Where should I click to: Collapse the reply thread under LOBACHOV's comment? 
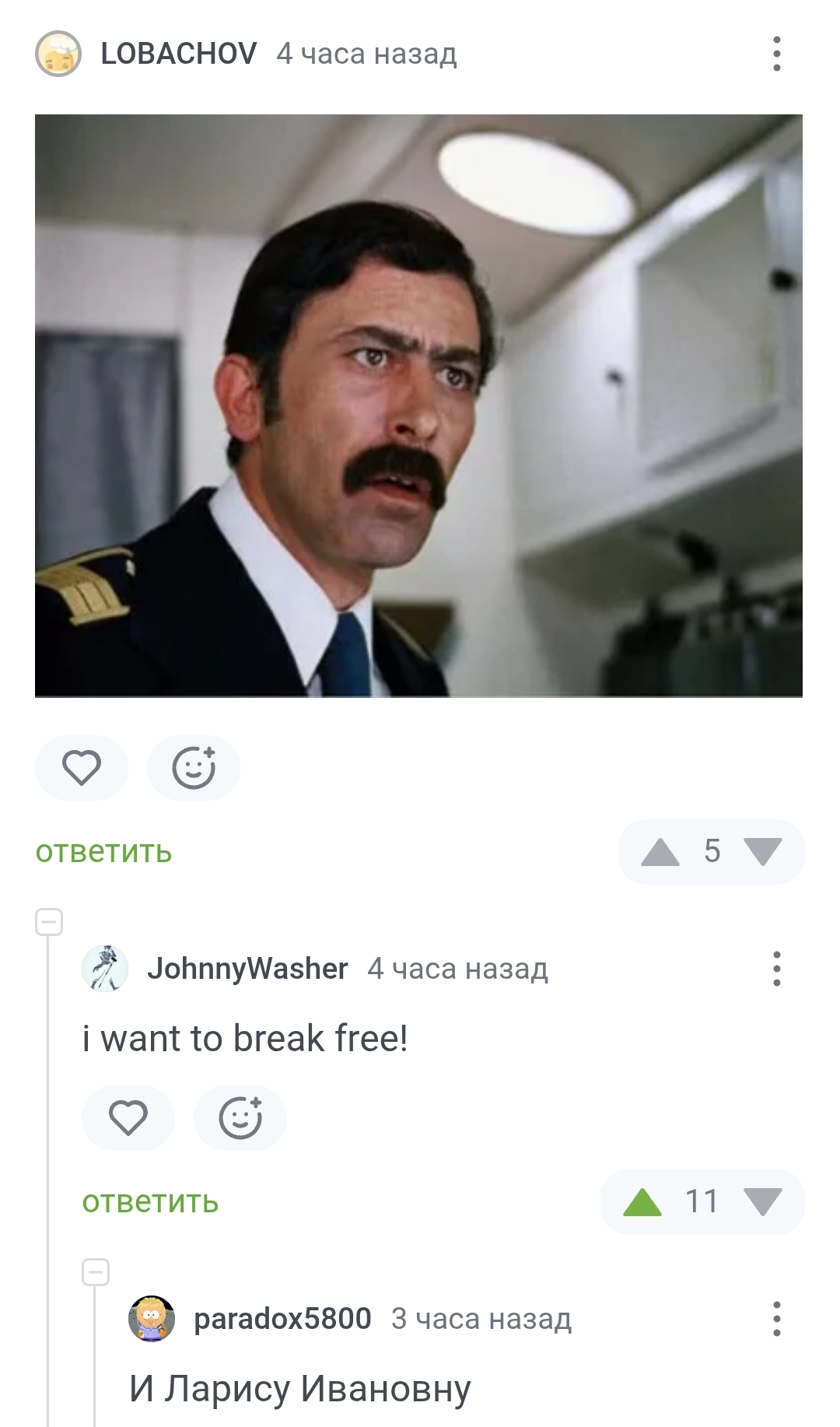pos(49,923)
